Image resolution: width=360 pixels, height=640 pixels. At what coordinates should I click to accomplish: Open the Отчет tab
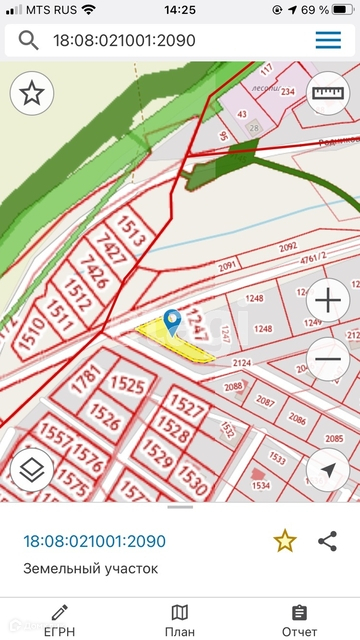[x=300, y=620]
